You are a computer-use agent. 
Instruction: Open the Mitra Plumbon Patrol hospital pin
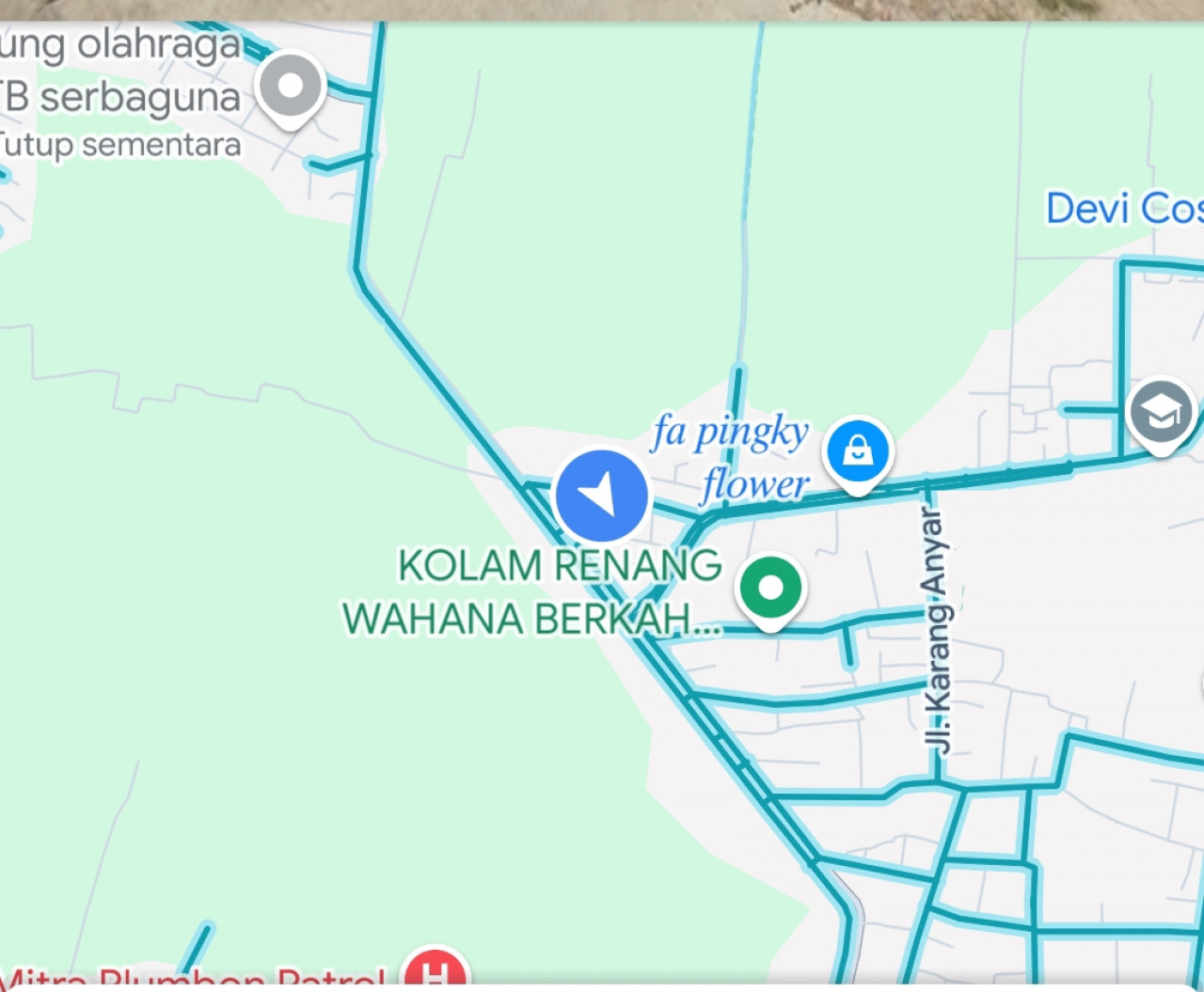[435, 971]
